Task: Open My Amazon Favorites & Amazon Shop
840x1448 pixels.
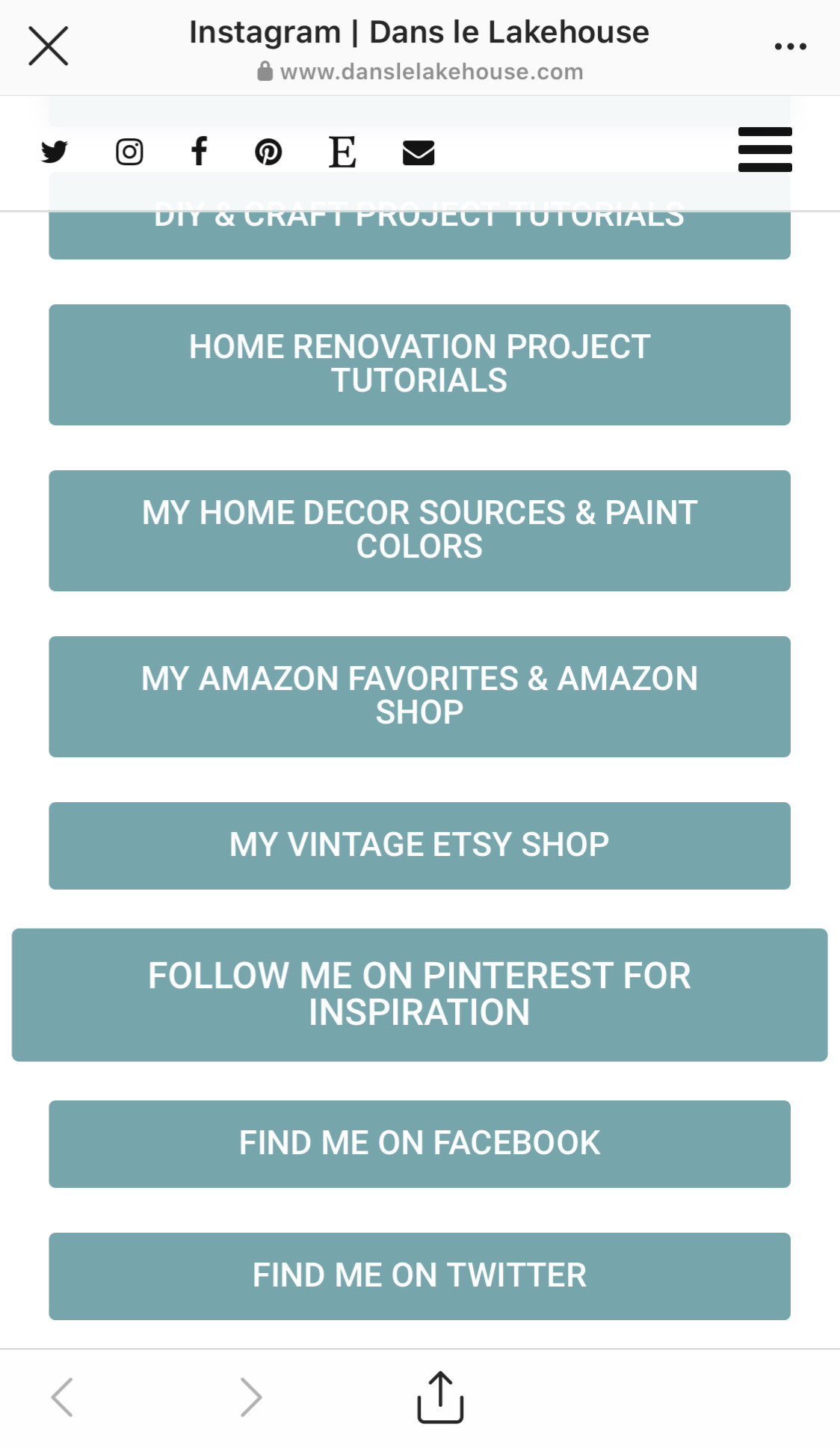Action: (420, 696)
